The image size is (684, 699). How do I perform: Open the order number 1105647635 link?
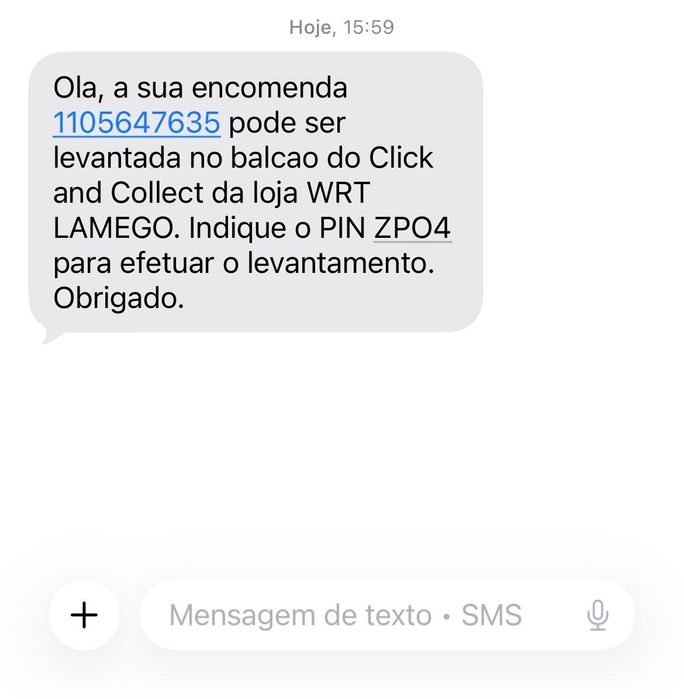(x=136, y=123)
